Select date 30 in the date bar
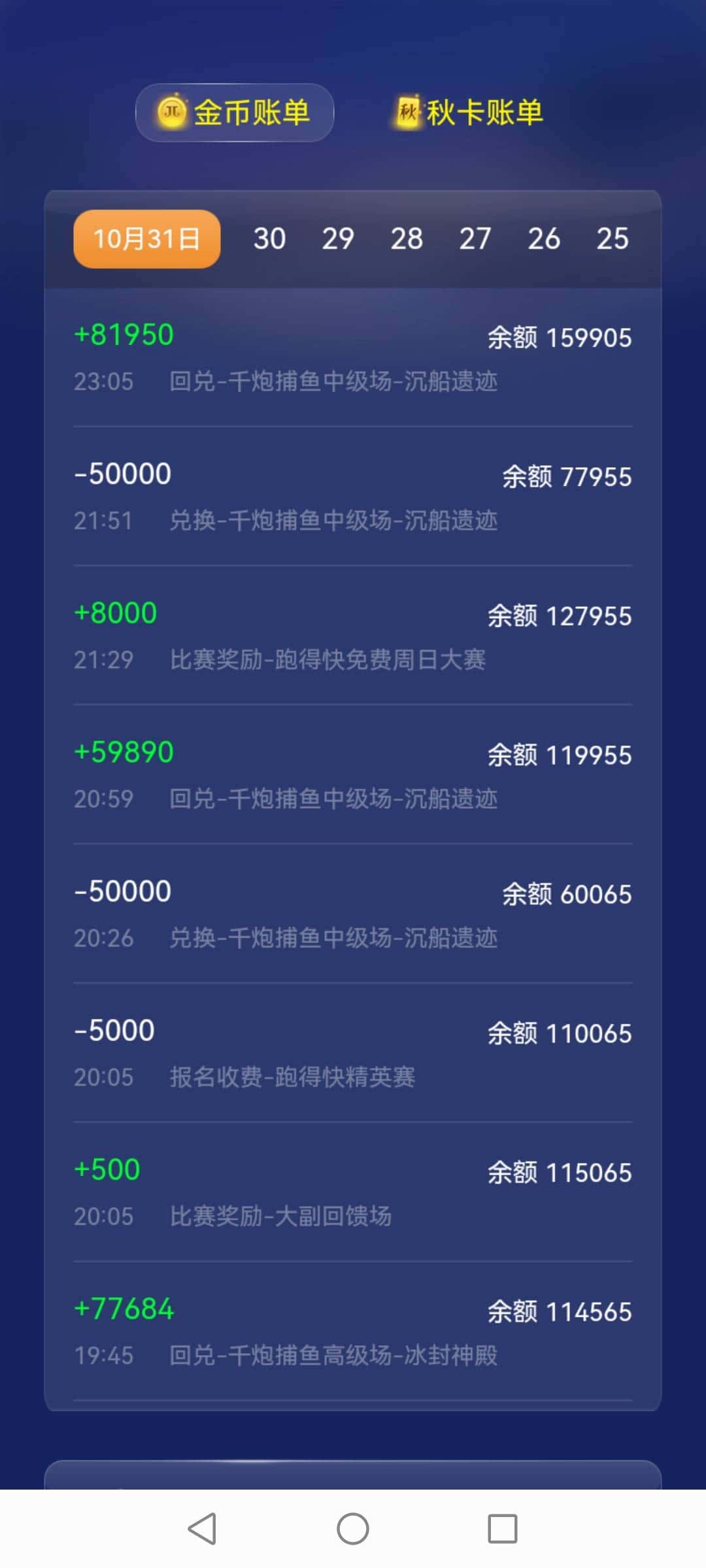Image resolution: width=706 pixels, height=1568 pixels. tap(269, 239)
